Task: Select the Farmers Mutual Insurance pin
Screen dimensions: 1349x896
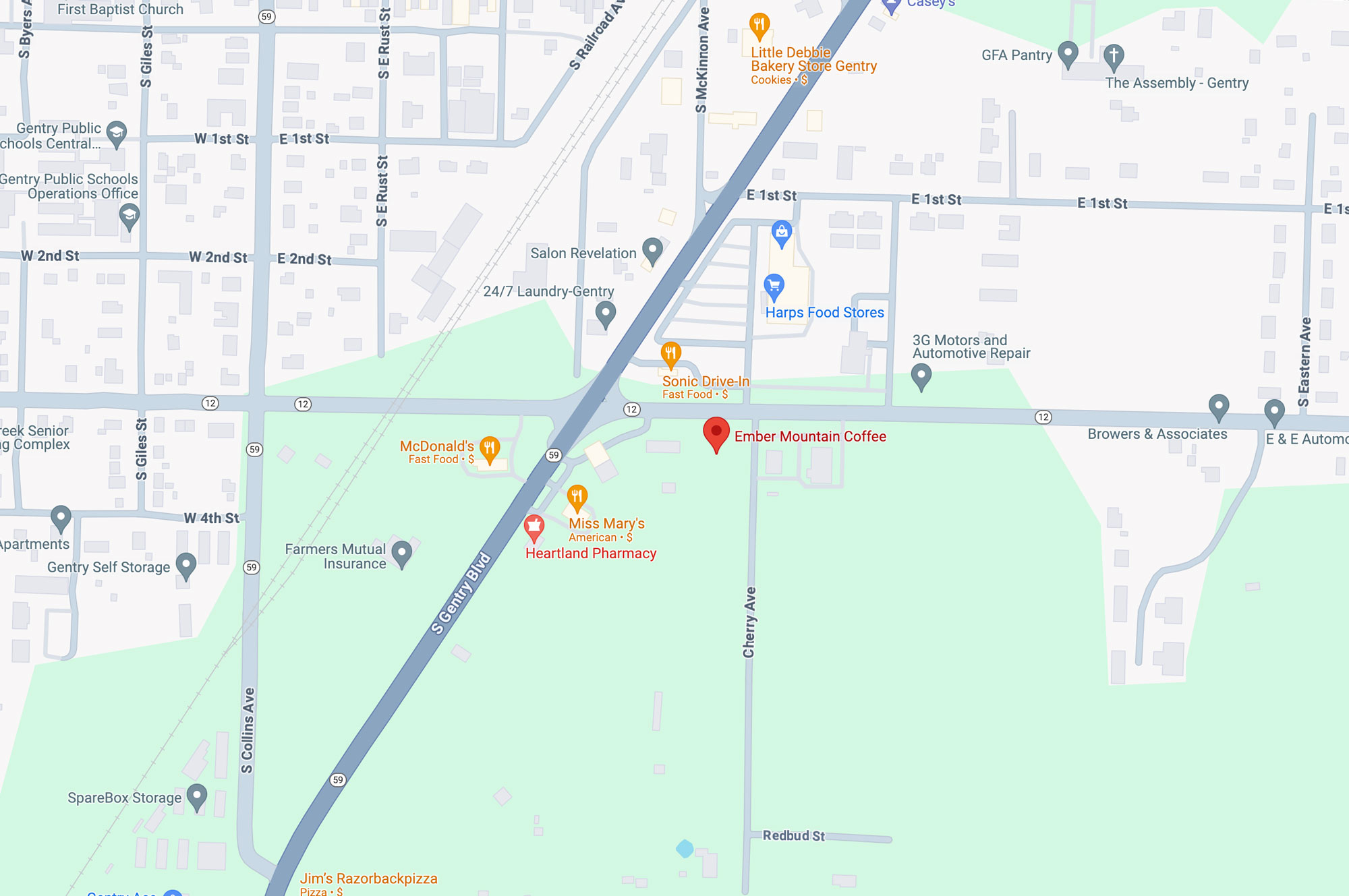Action: (402, 554)
